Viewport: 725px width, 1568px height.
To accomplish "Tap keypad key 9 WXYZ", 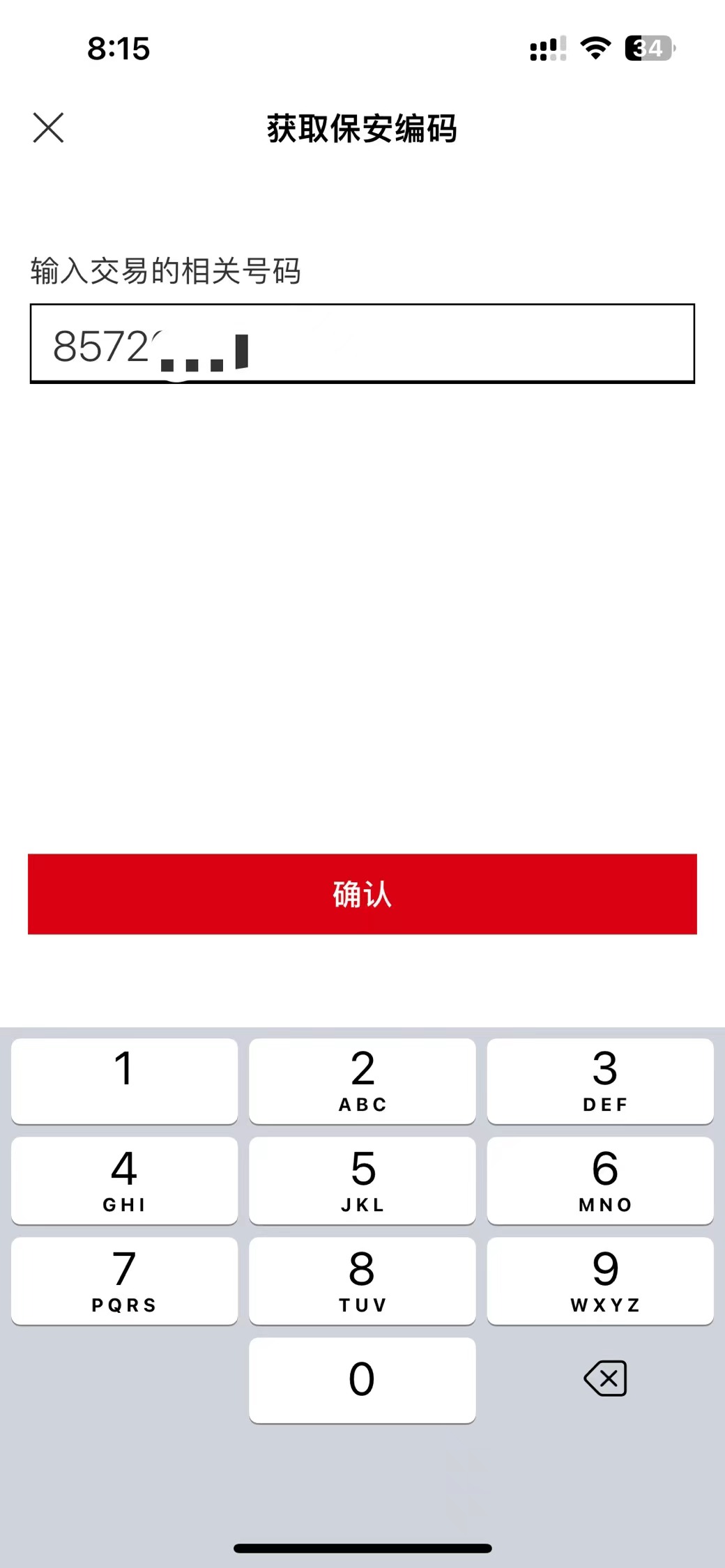I will (x=600, y=1281).
